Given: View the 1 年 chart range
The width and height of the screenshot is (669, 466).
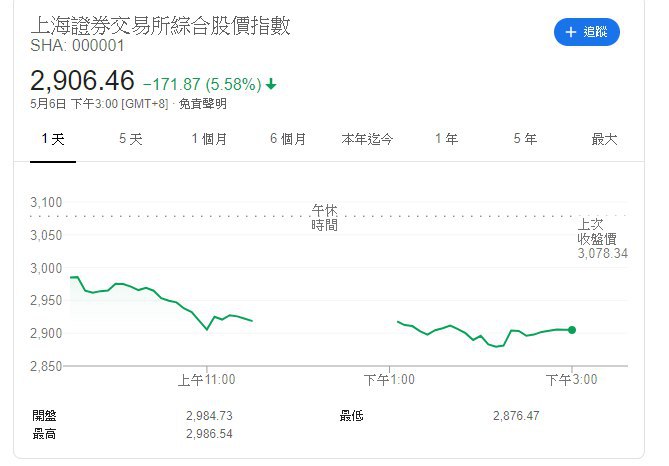Looking at the screenshot, I should point(447,139).
